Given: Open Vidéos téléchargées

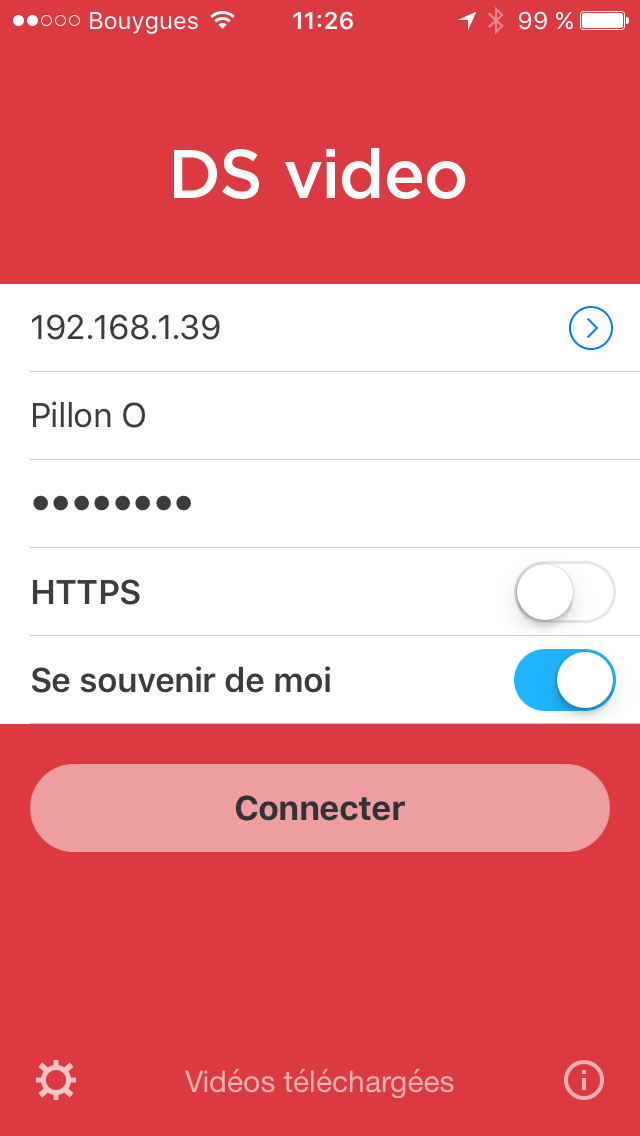Looking at the screenshot, I should point(320,1082).
